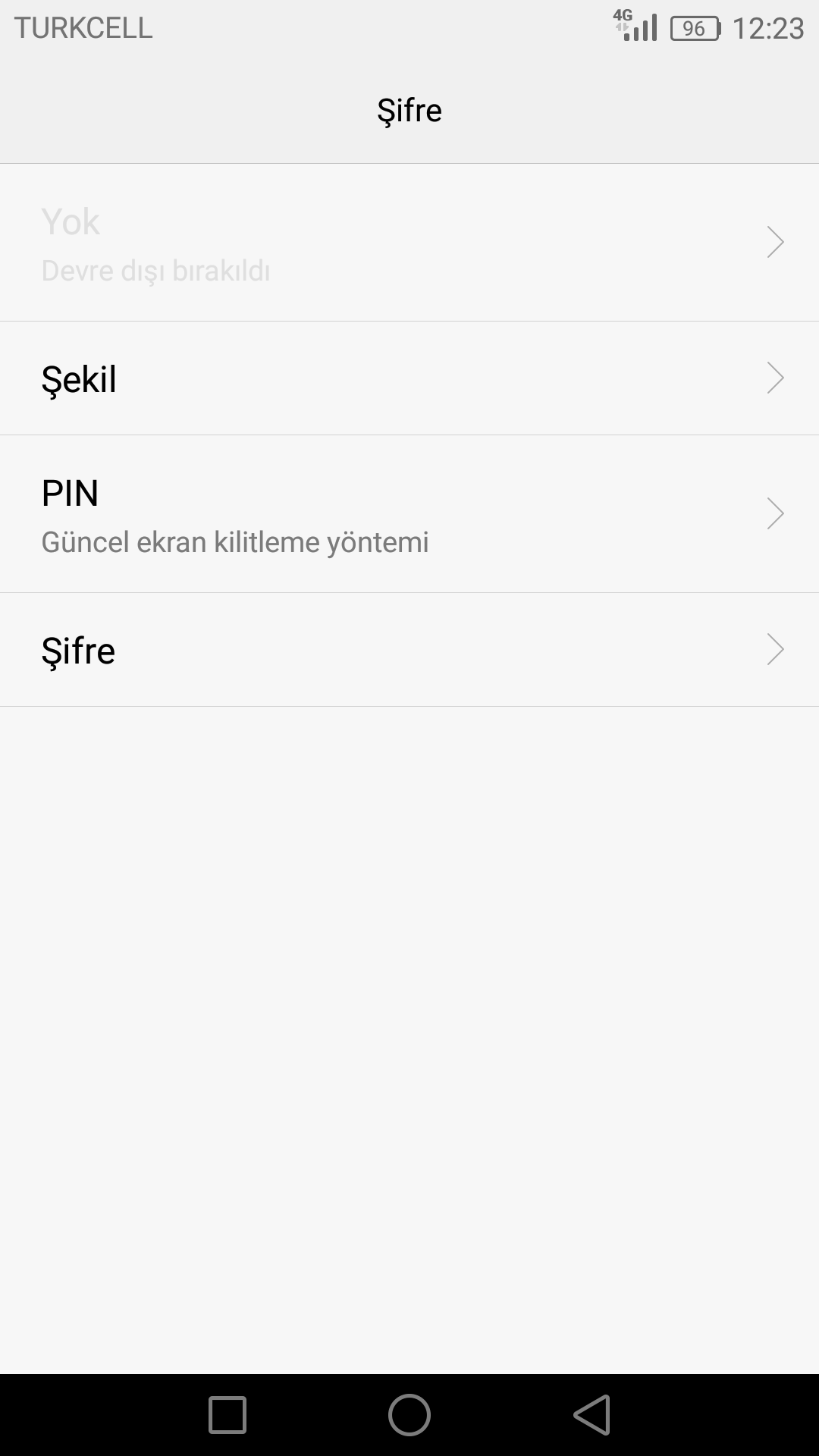Open recent apps with the square button
819x1456 pixels.
tap(227, 1415)
